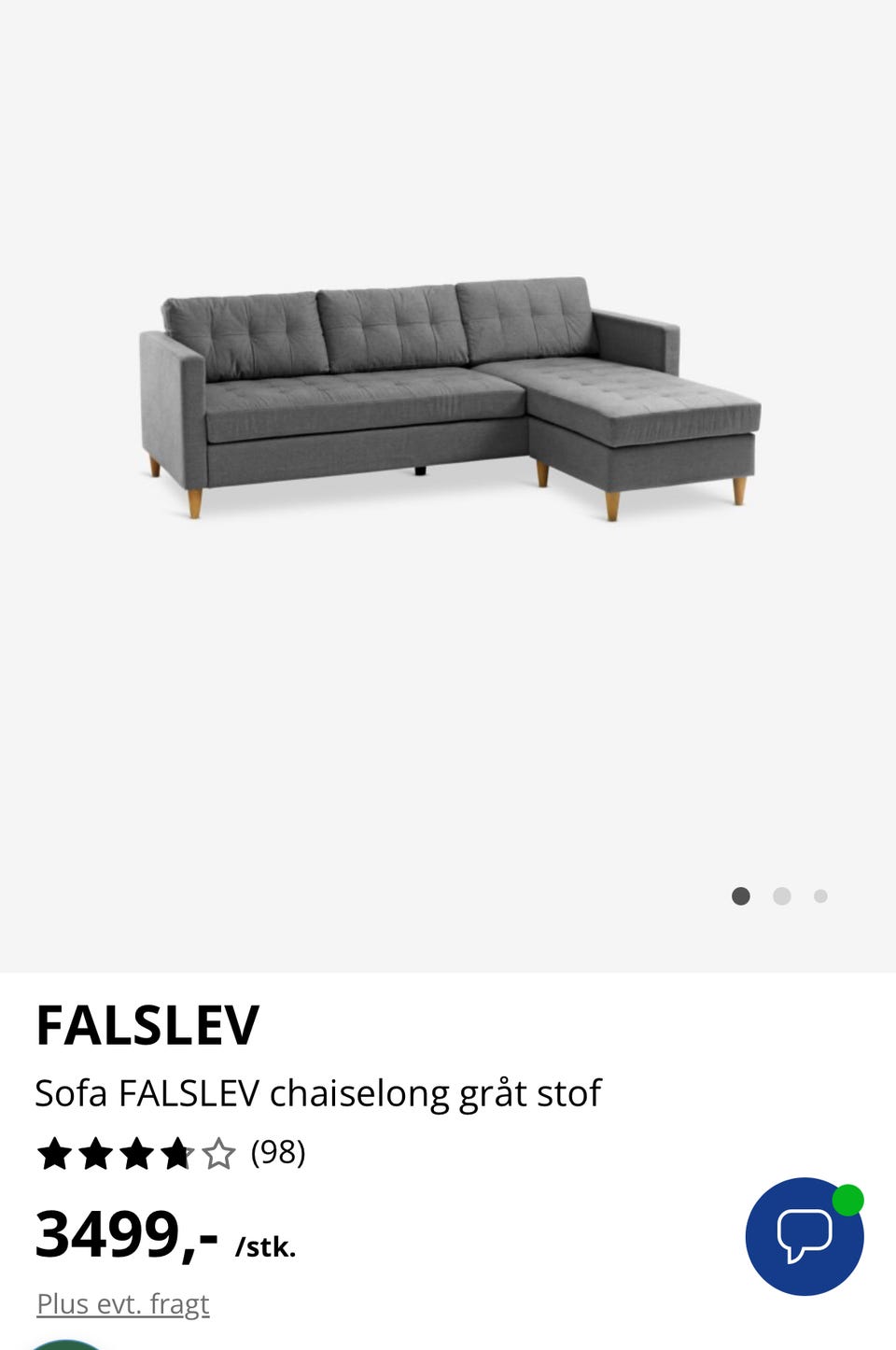The image size is (896, 1350).
Task: Click the third rating star
Action: click(x=135, y=1153)
